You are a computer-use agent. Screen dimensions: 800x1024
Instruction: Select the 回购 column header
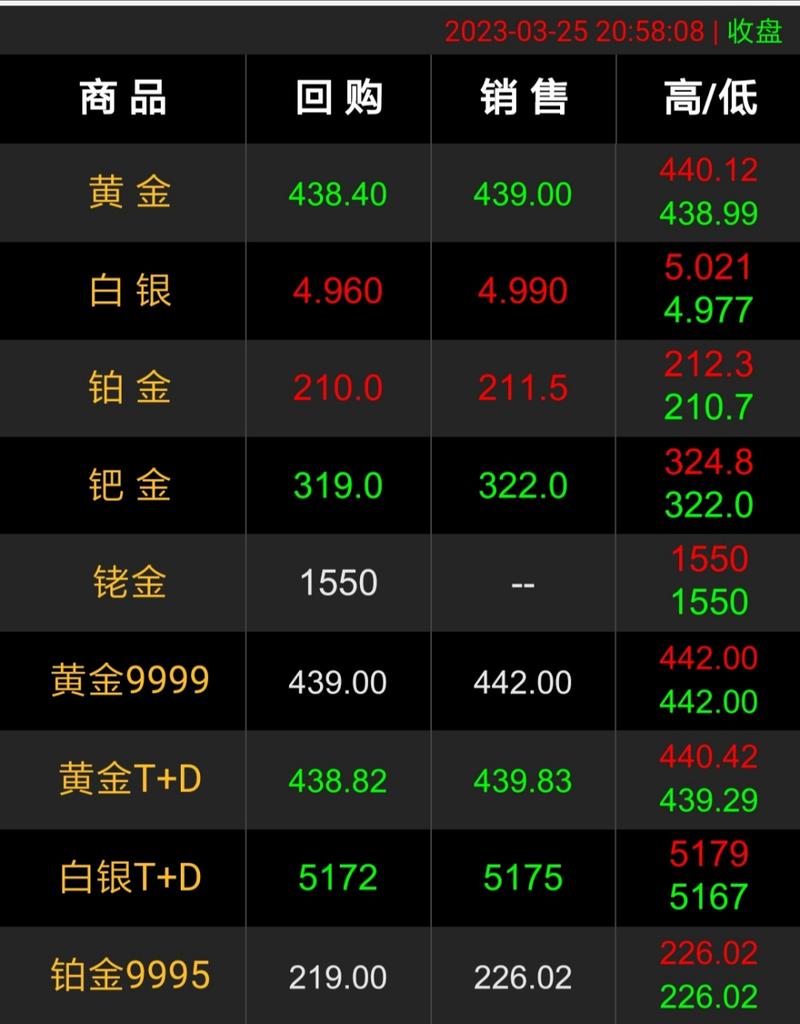(337, 97)
